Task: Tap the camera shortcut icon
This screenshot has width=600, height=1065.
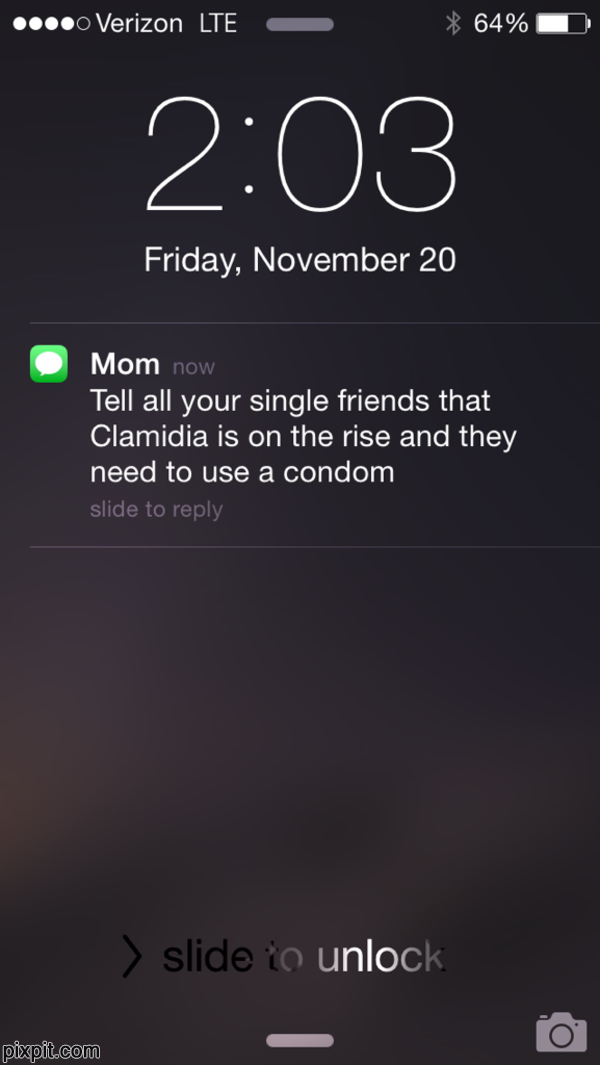Action: 560,1032
